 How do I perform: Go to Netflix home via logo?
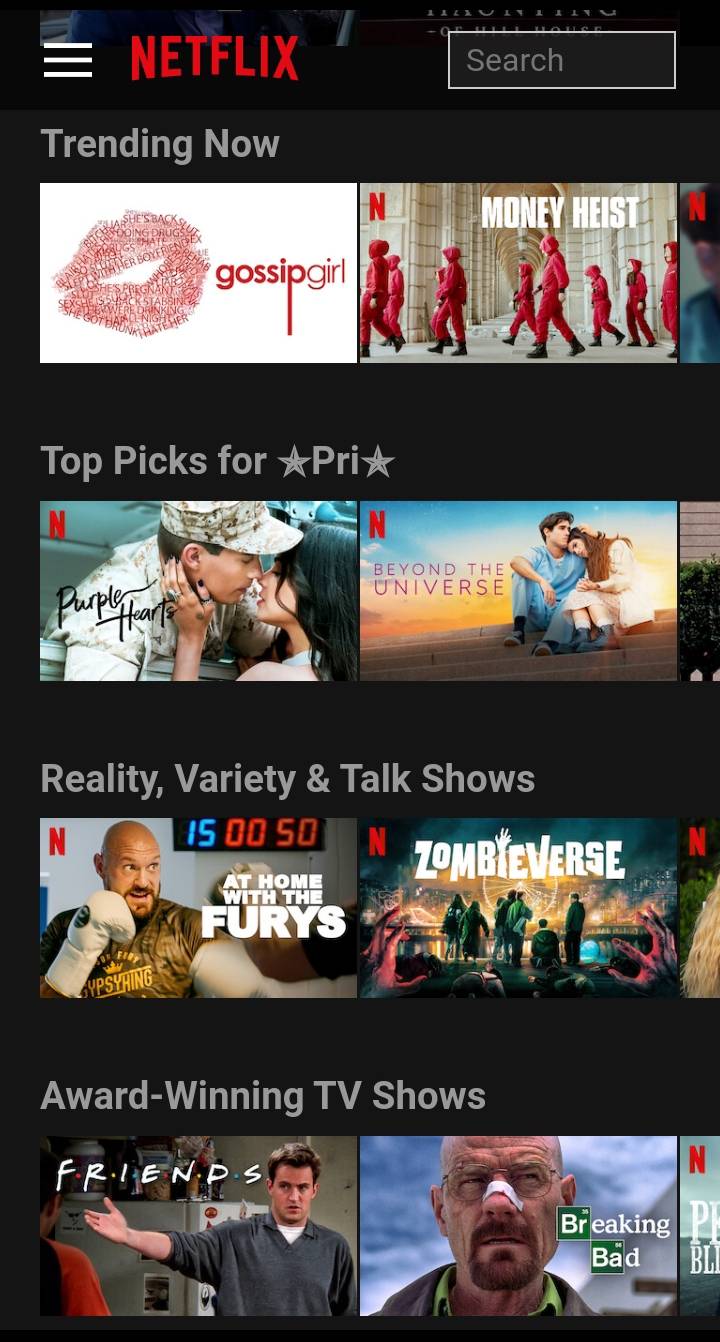click(214, 58)
